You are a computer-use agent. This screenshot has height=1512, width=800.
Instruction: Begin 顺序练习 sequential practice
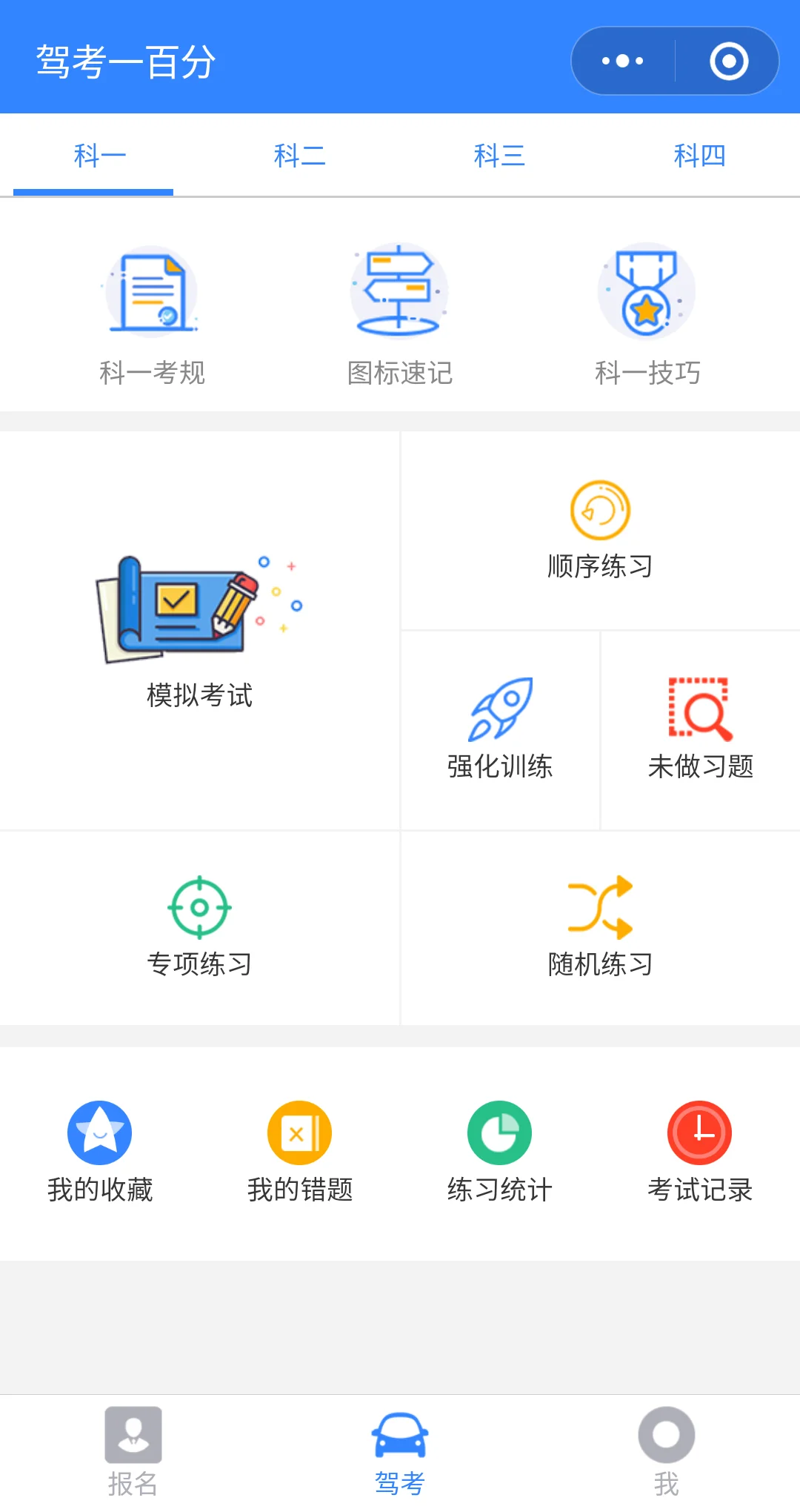600,530
